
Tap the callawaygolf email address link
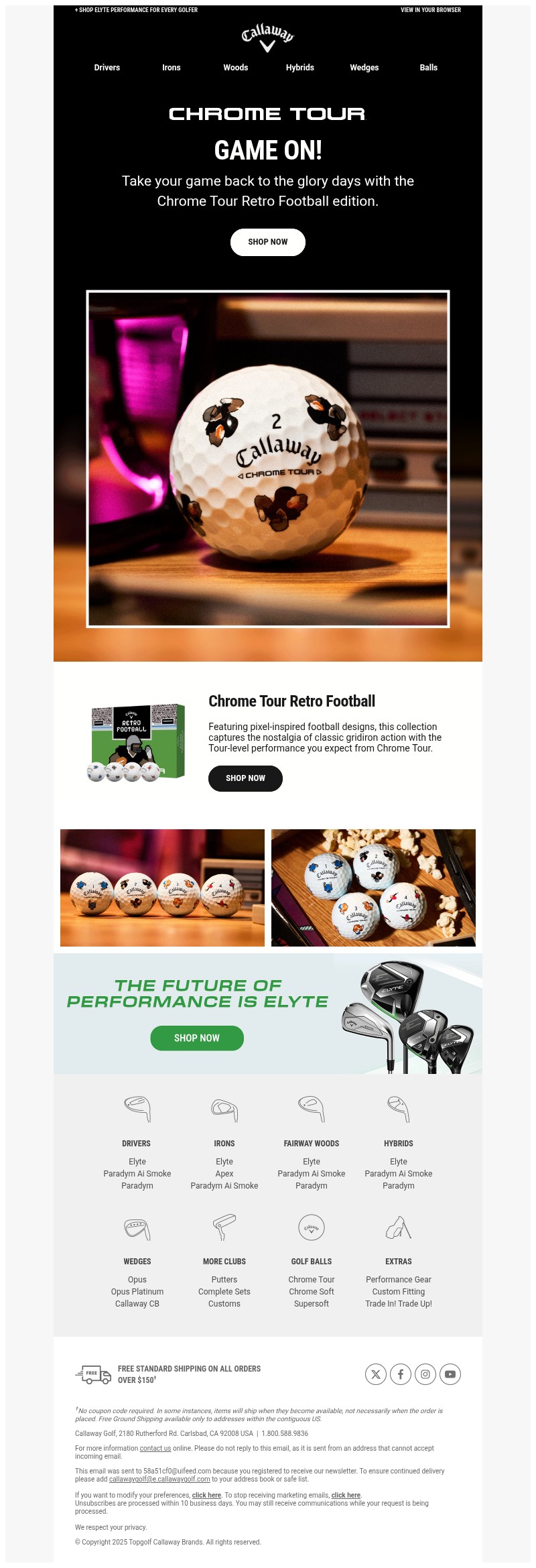point(159,1479)
